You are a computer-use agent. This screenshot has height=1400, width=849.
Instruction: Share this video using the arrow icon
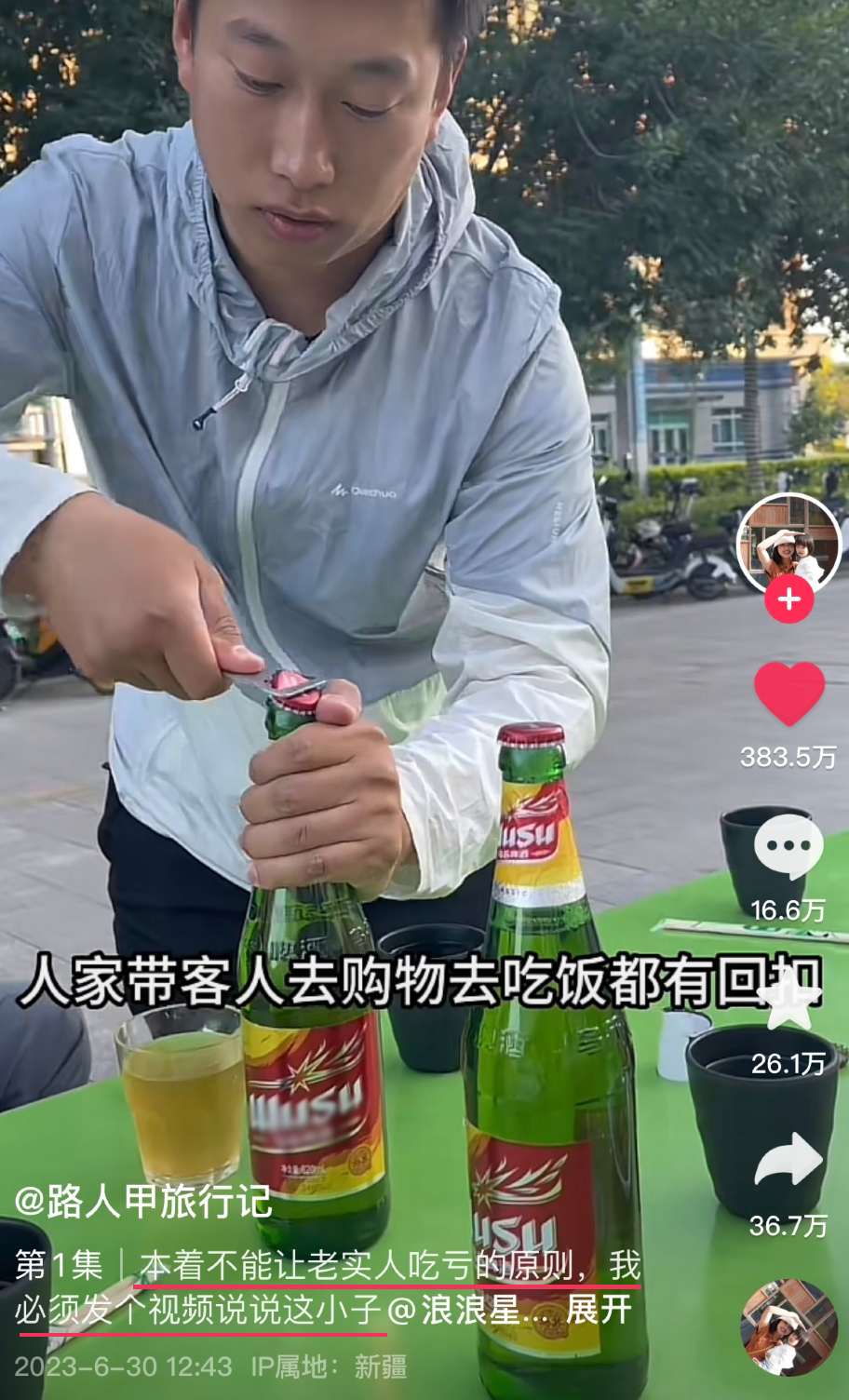(788, 1160)
